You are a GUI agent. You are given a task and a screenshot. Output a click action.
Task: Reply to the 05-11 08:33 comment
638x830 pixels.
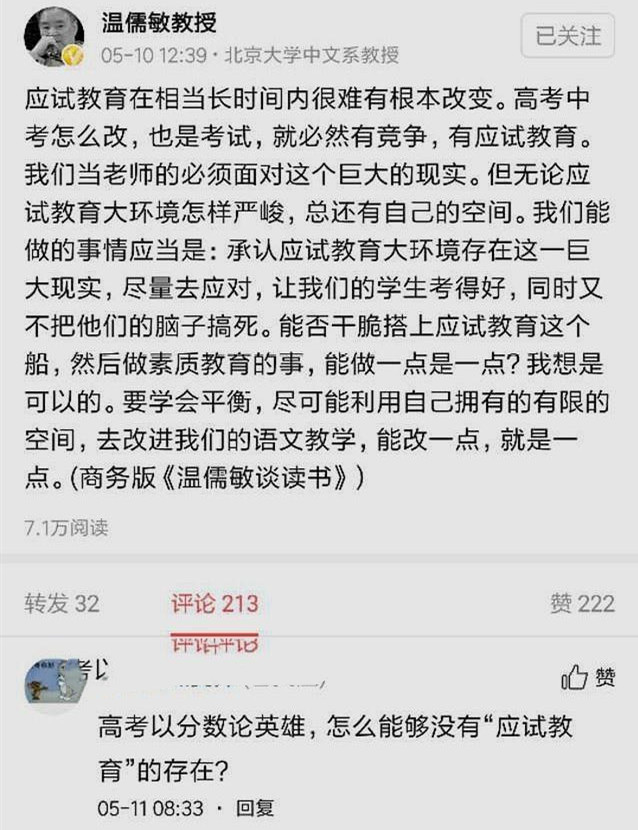255,807
